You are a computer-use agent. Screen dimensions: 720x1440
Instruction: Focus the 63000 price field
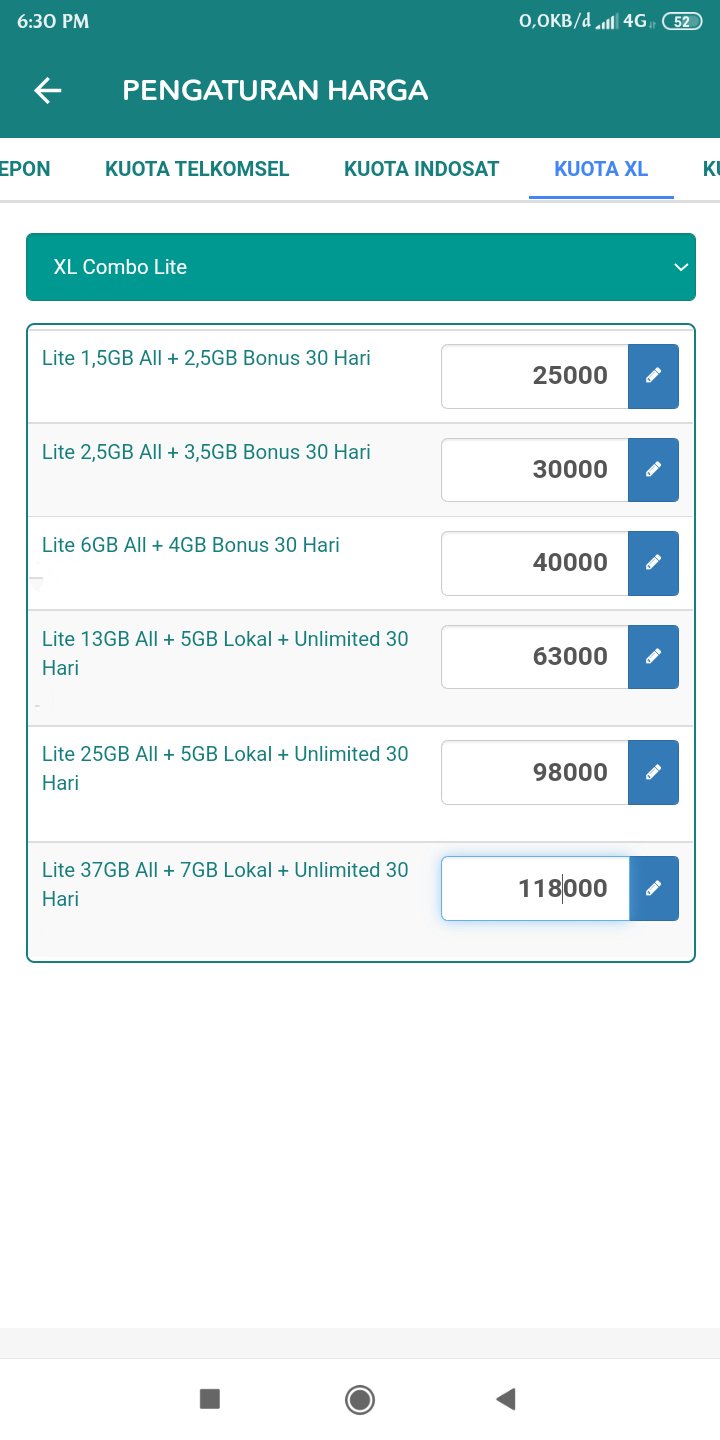[x=535, y=657]
